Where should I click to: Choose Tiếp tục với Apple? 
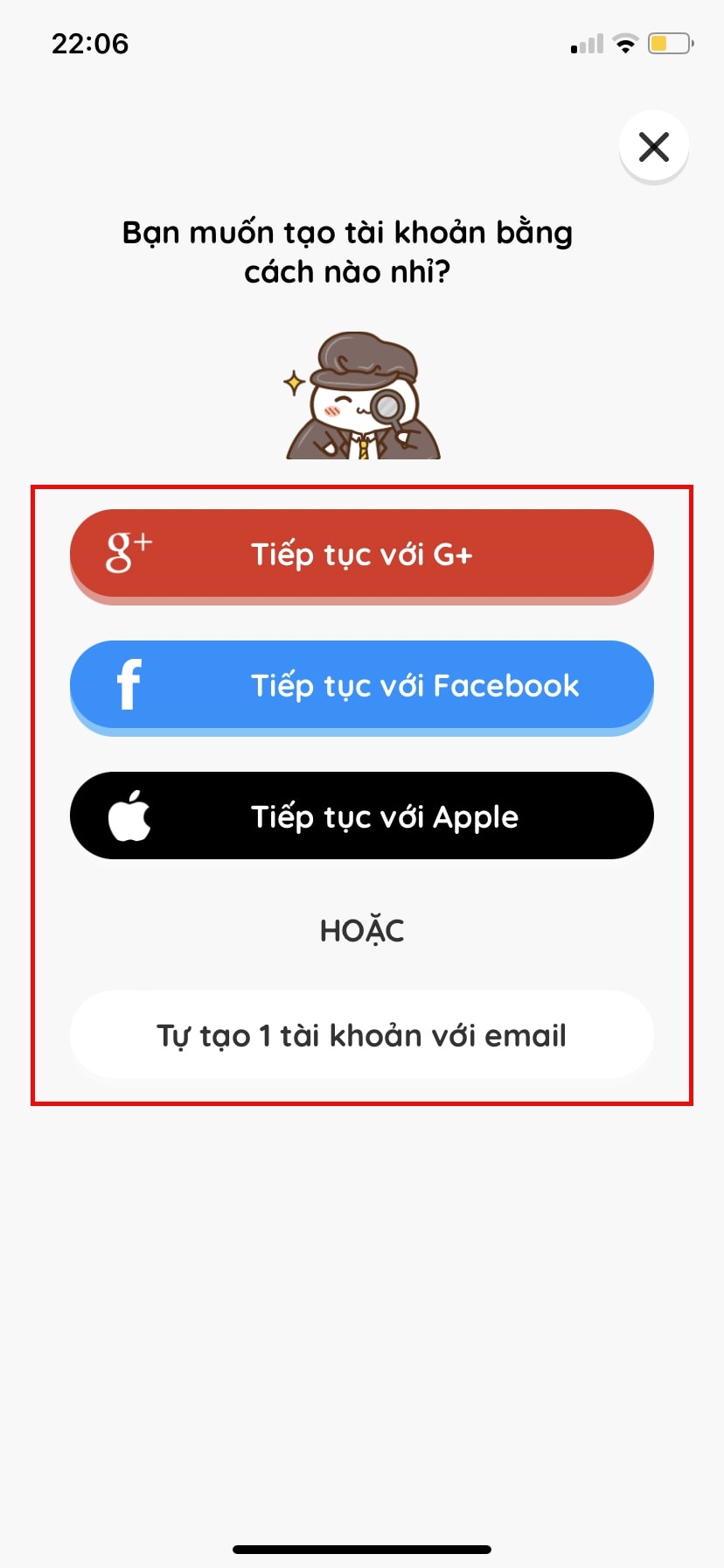[361, 815]
